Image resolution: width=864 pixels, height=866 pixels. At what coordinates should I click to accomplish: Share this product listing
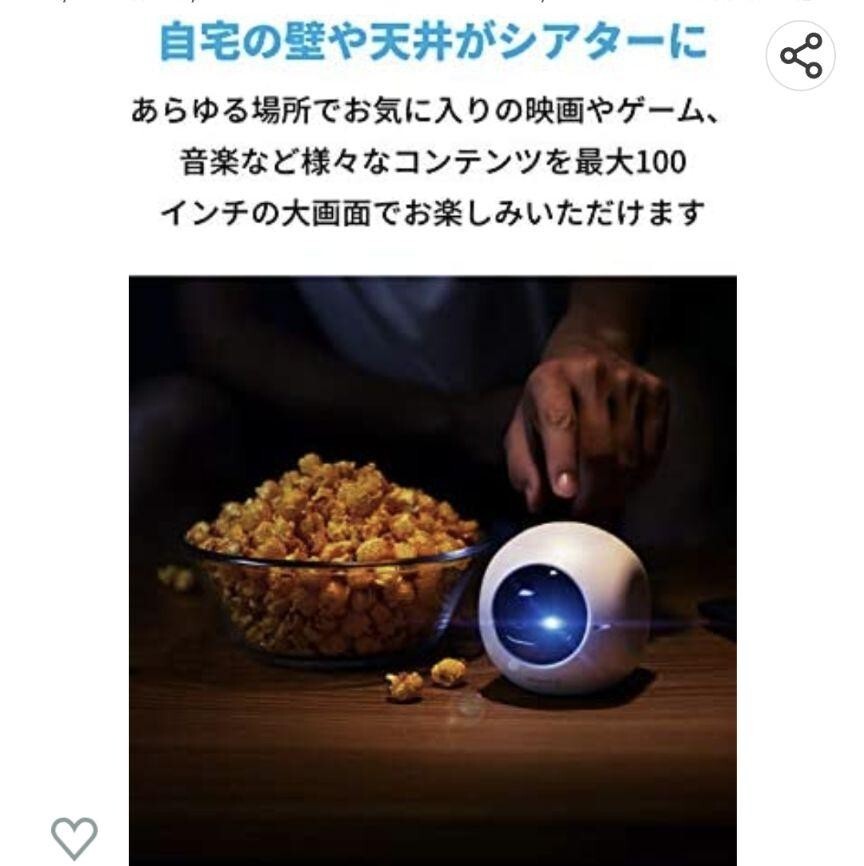tap(801, 56)
